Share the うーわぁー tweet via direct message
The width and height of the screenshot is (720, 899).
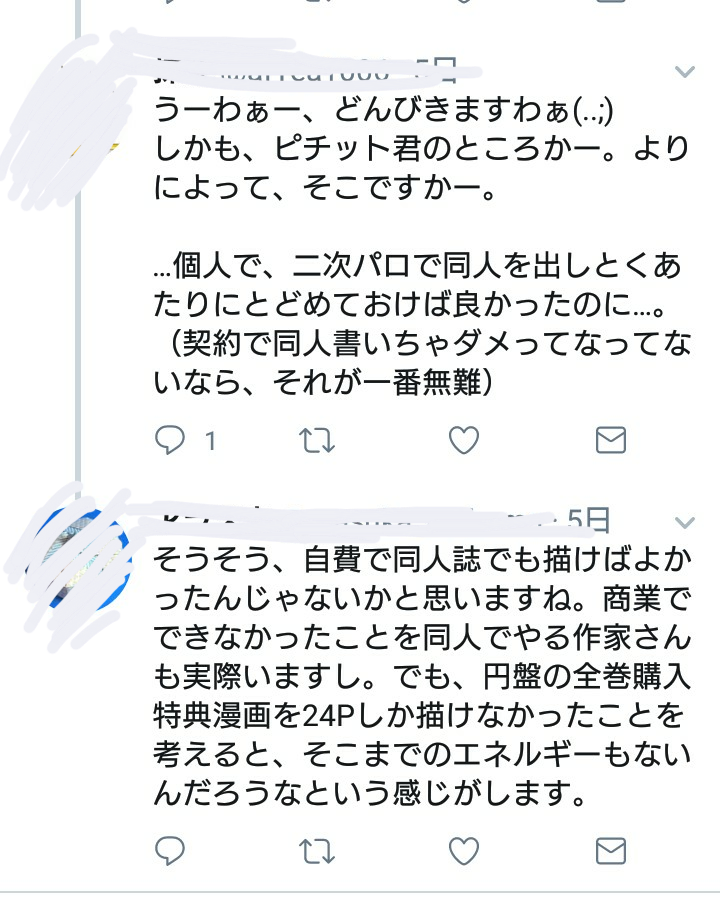(x=610, y=439)
